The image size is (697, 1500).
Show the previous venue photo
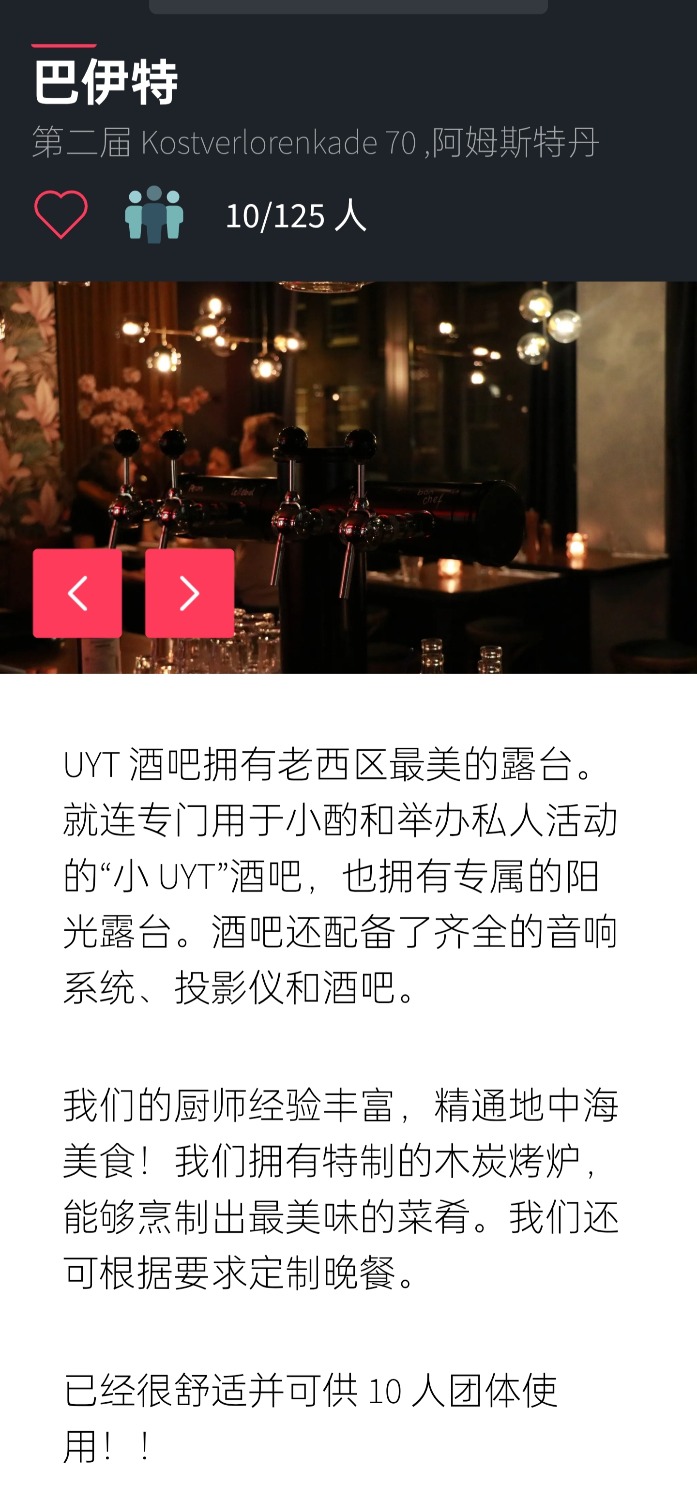point(77,593)
